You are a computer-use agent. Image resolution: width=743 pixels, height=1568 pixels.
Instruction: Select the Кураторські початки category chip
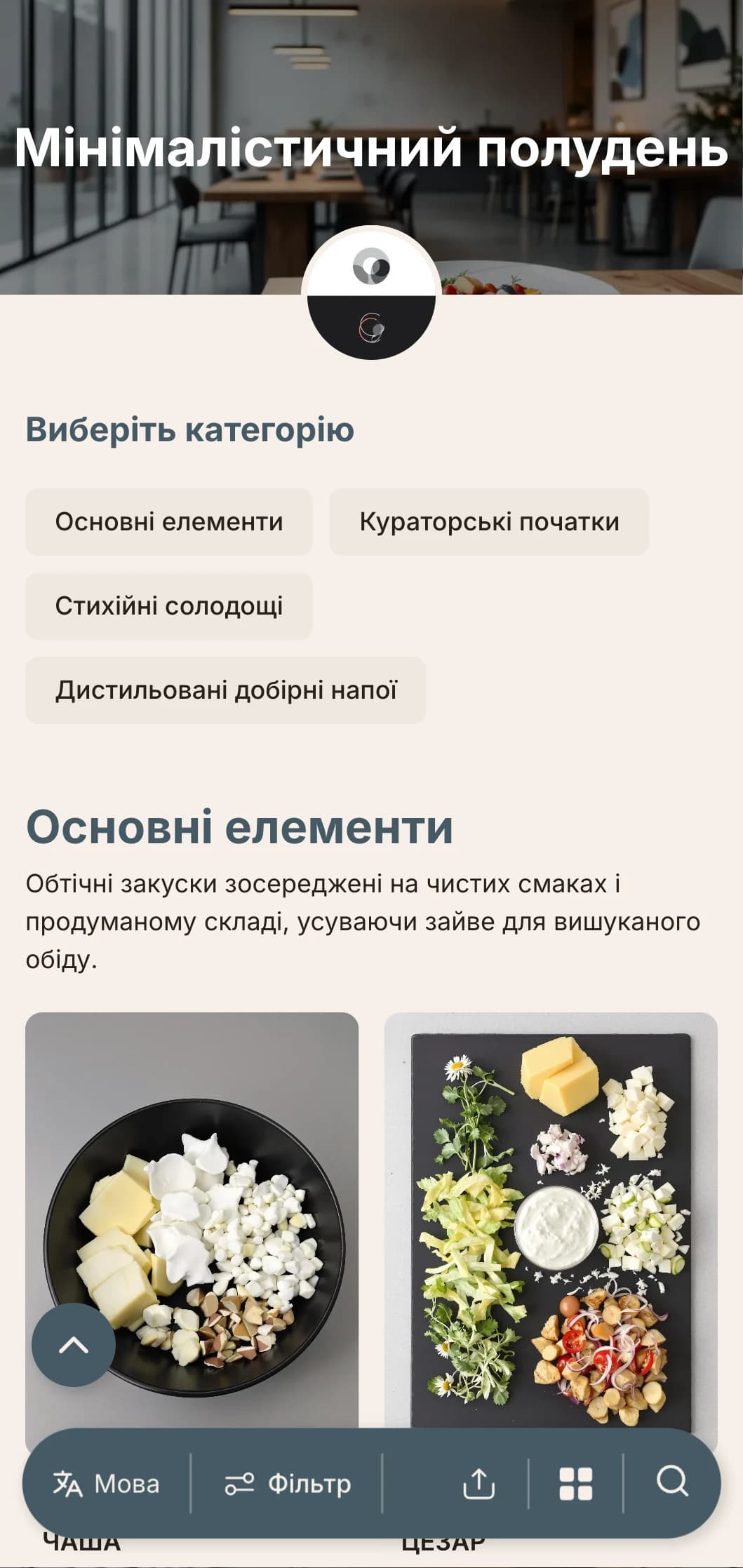point(489,522)
